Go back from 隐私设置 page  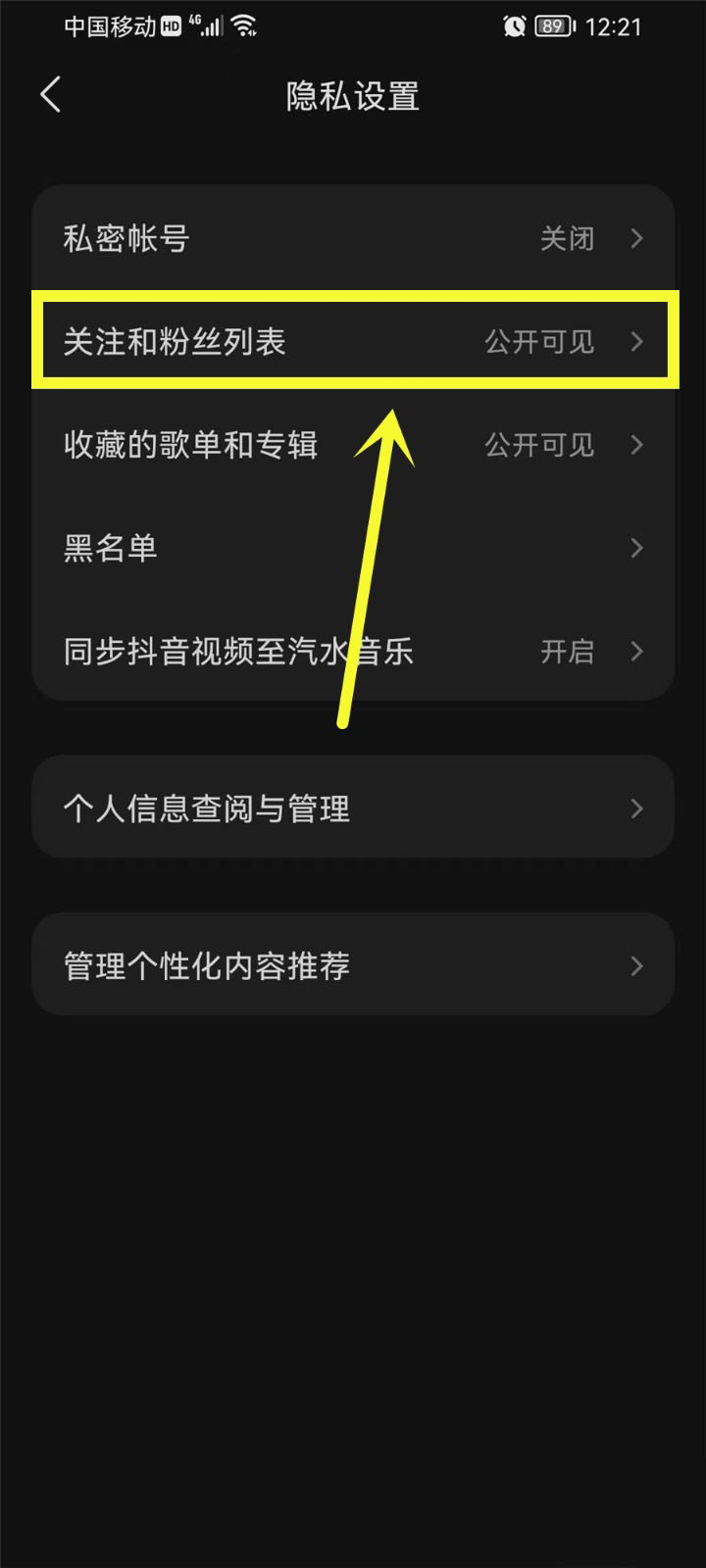tap(51, 96)
